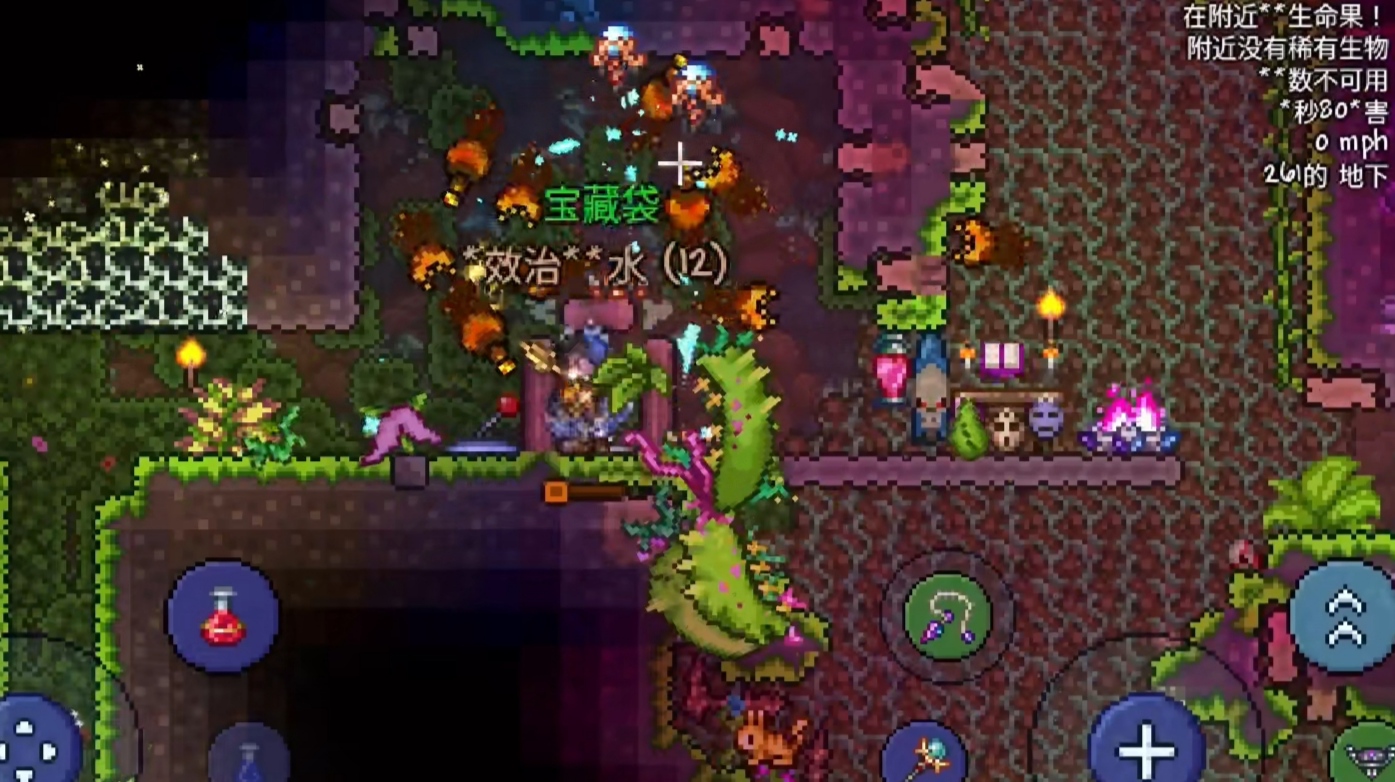1395x782 pixels.
Task: Use the blue mana potion button
Action: tap(249, 758)
